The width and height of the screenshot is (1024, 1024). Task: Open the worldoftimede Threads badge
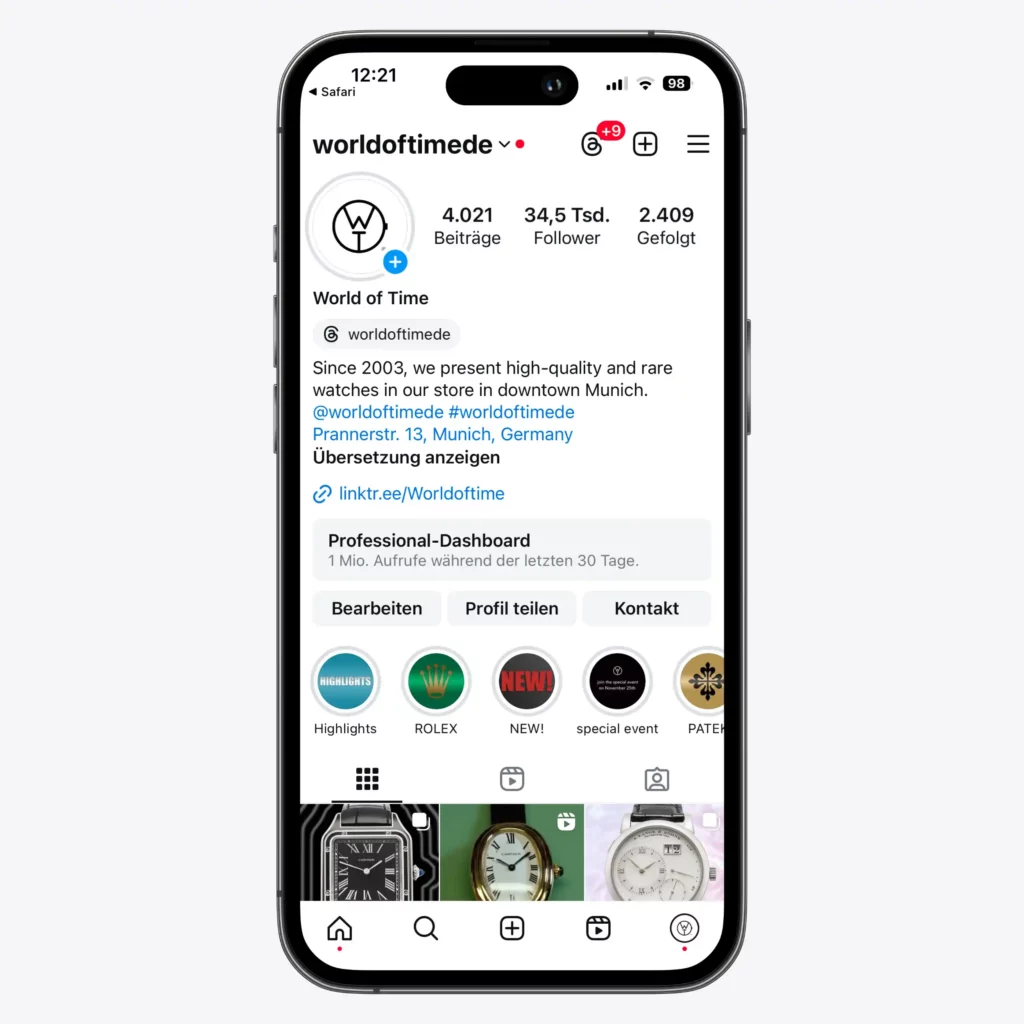pyautogui.click(x=387, y=334)
